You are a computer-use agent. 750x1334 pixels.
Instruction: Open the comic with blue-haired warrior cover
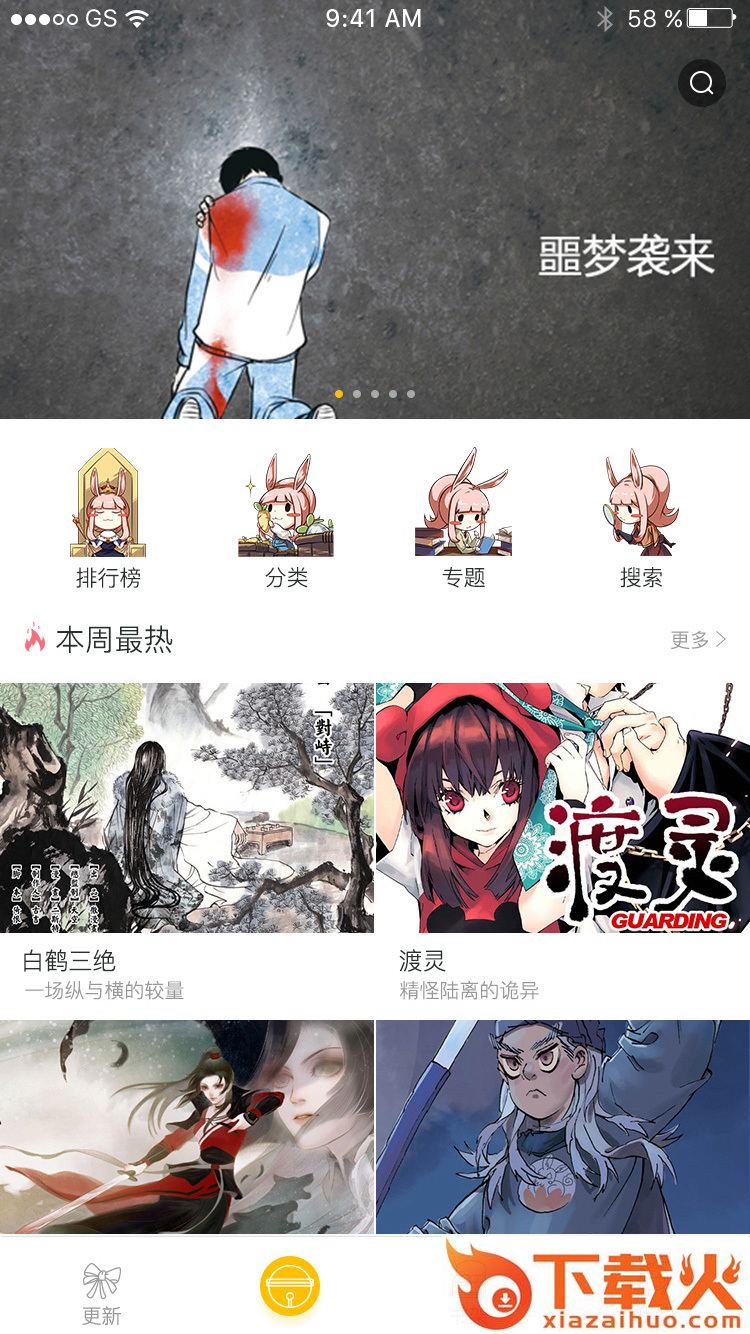tap(562, 1127)
